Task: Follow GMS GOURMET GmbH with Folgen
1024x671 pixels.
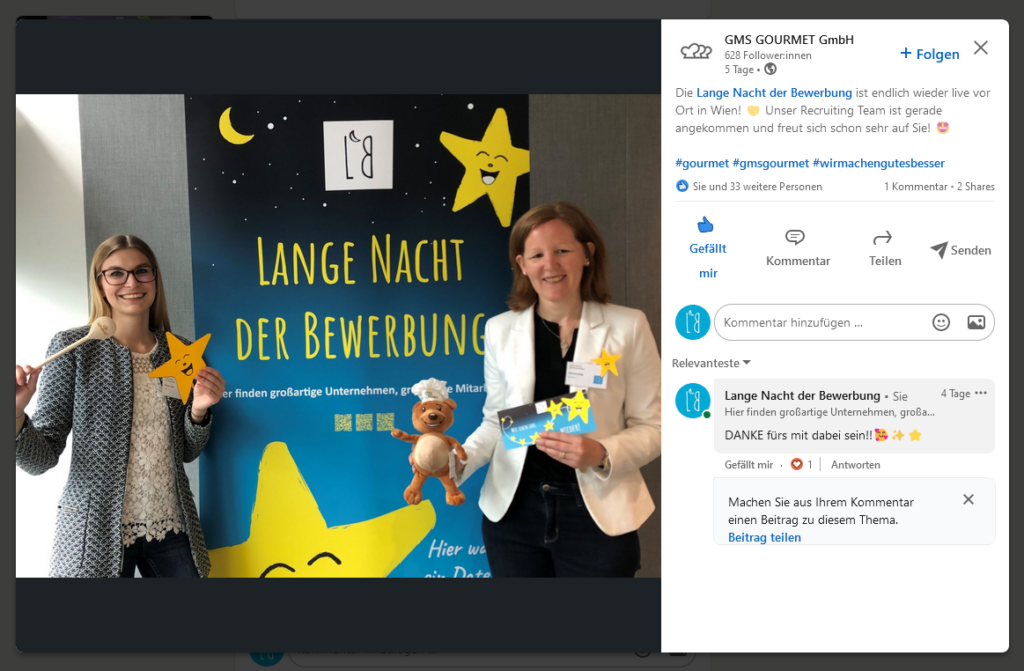Action: tap(929, 54)
